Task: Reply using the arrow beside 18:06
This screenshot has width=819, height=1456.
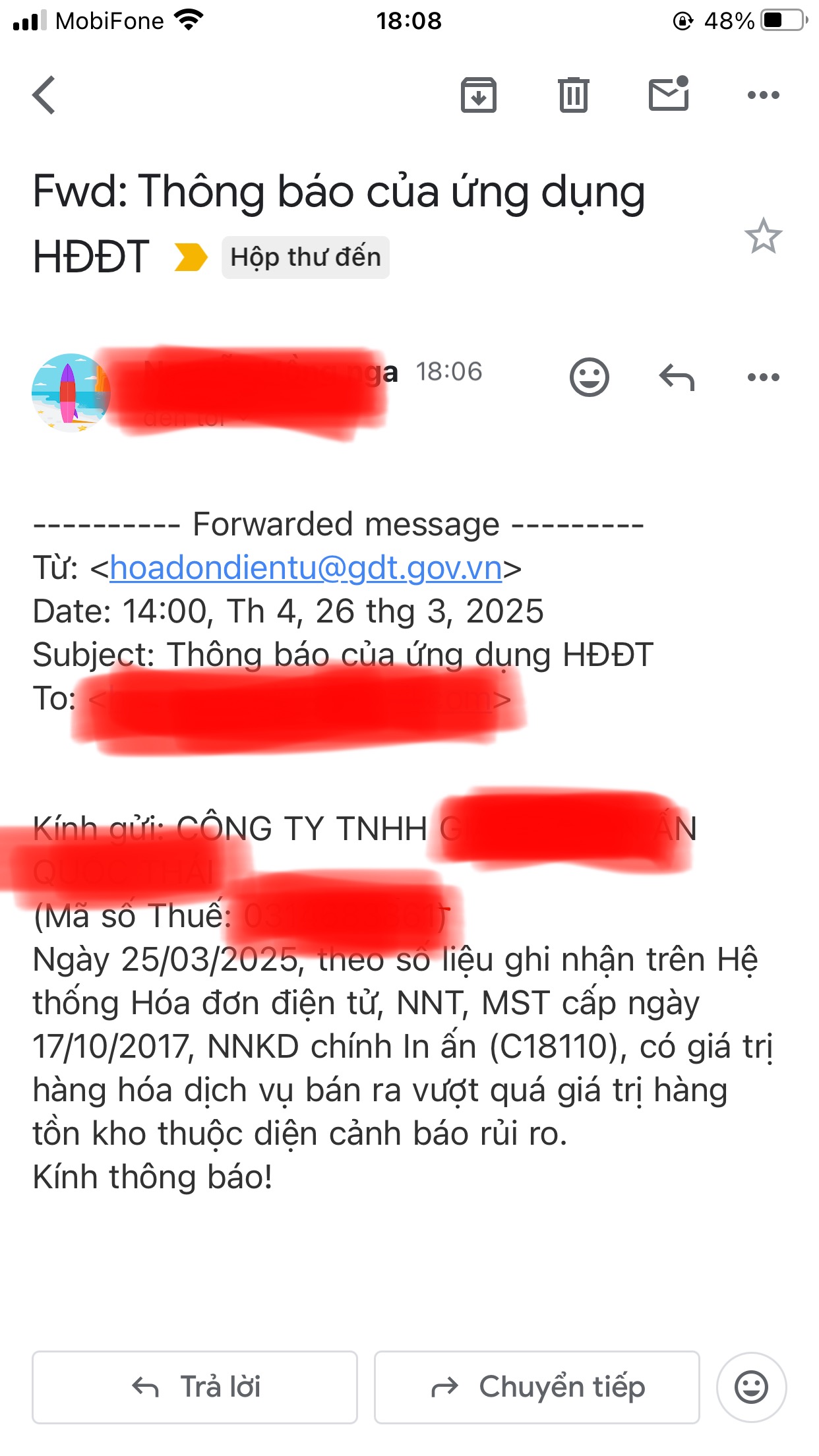Action: tap(677, 377)
